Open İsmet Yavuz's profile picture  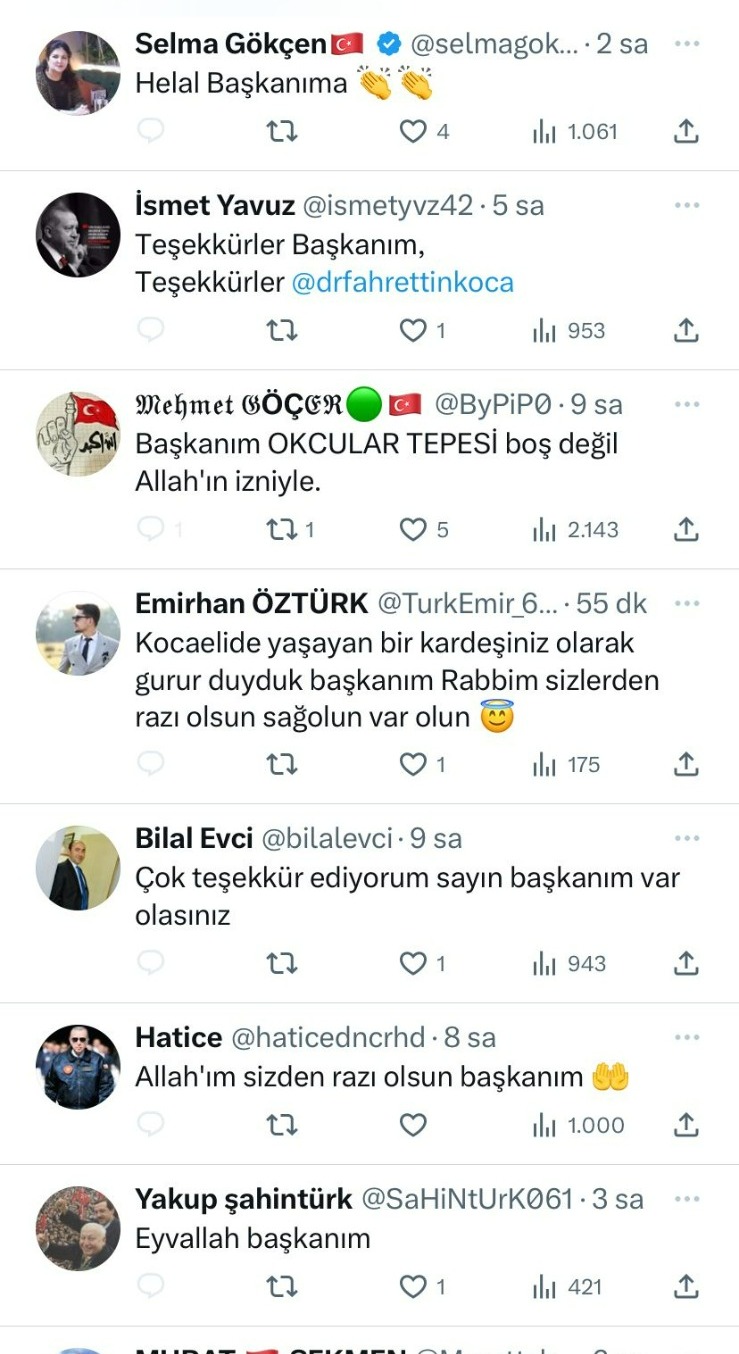coord(78,235)
